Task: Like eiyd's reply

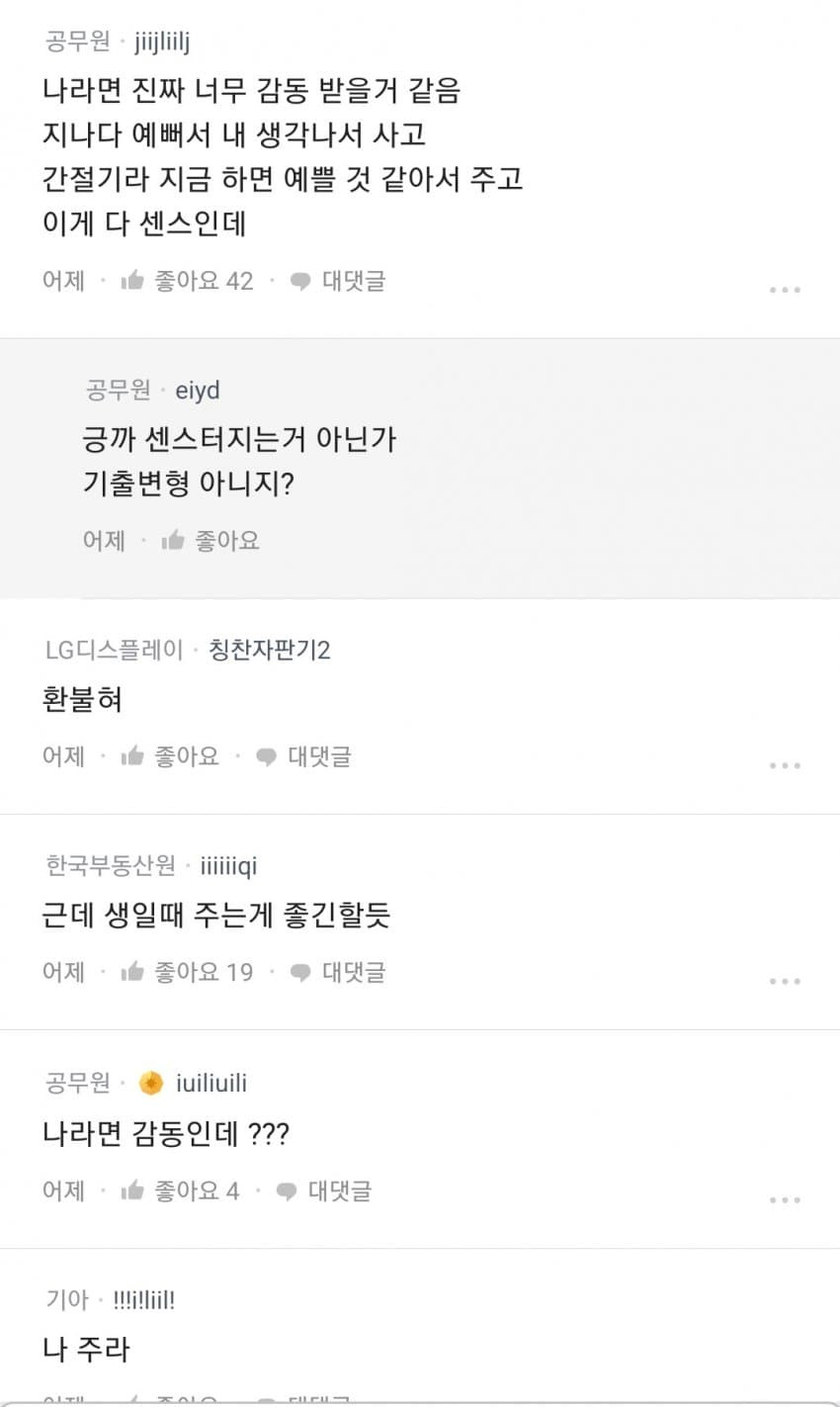Action: coord(210,540)
